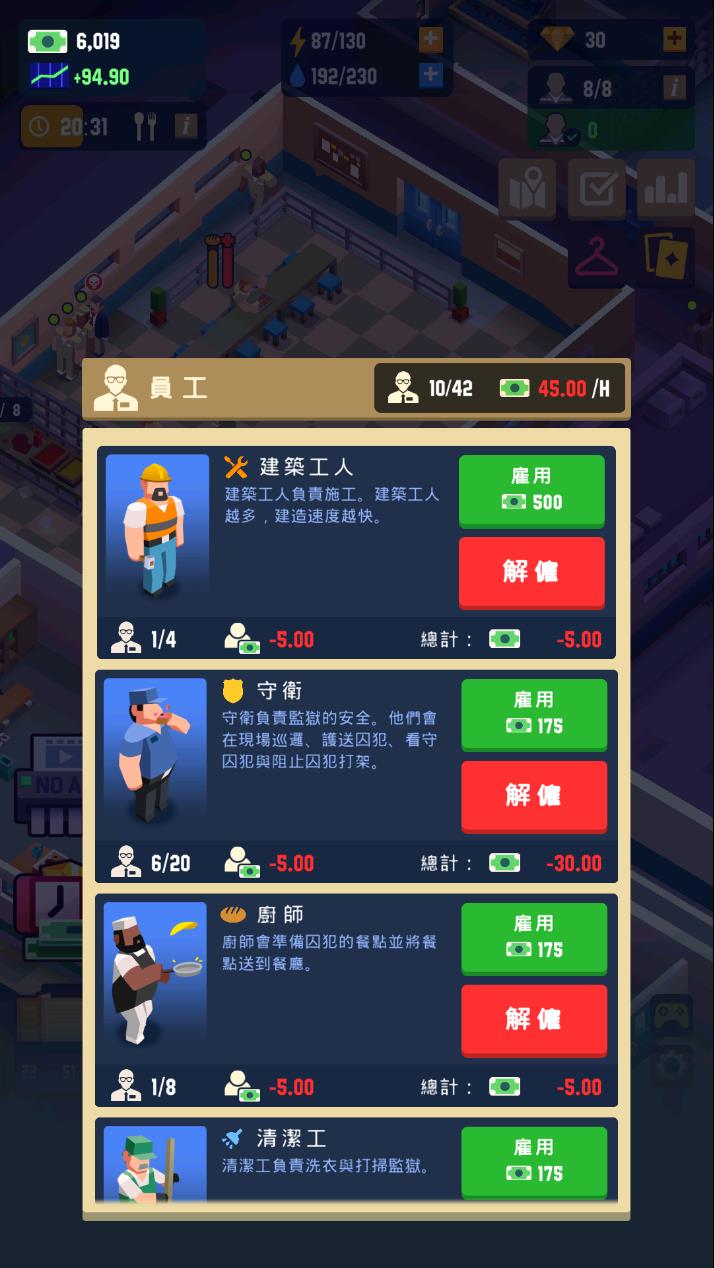Fire a guard (解僱)
The image size is (714, 1268).
[x=533, y=796]
